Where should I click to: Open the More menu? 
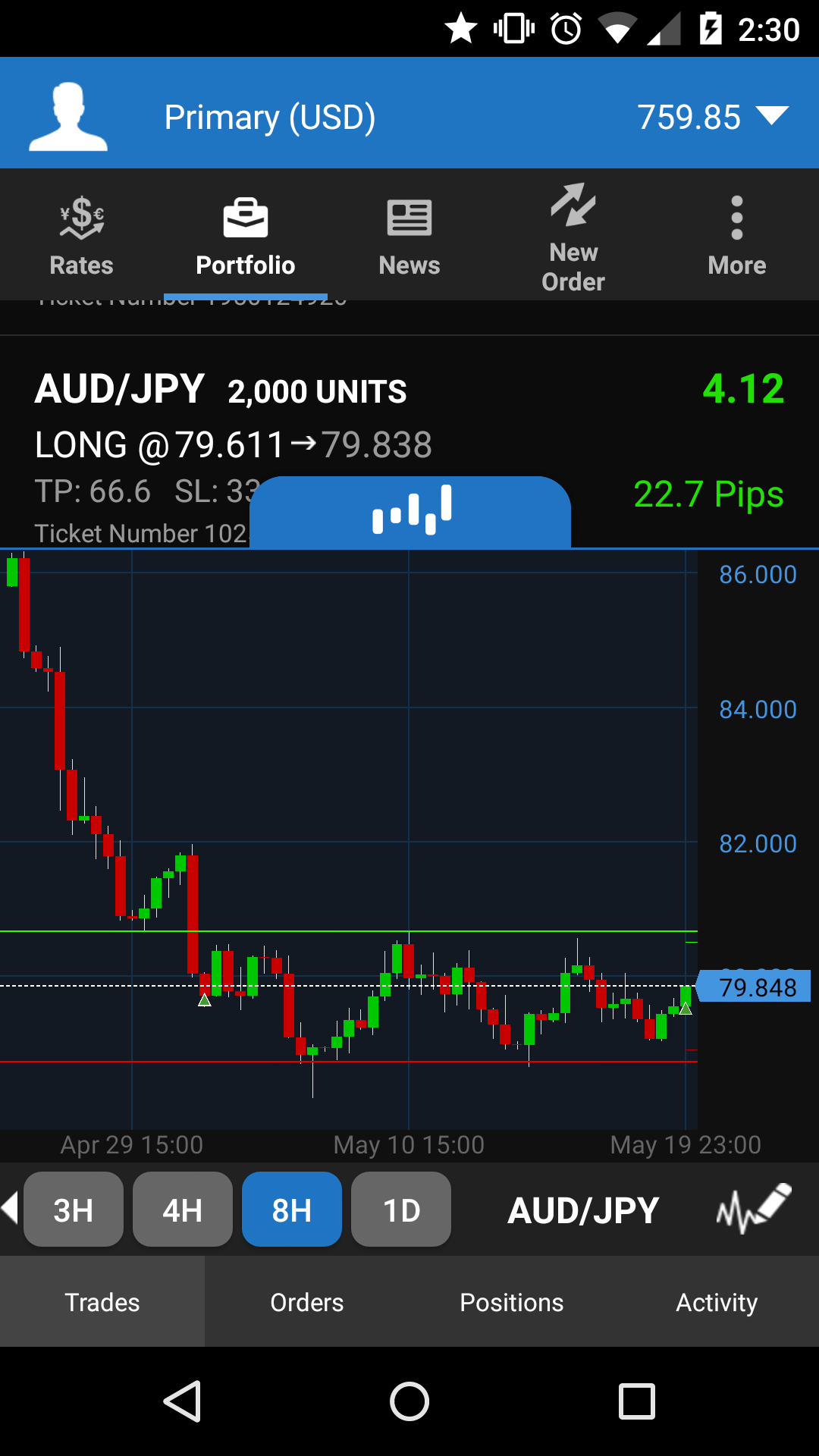[x=736, y=237]
